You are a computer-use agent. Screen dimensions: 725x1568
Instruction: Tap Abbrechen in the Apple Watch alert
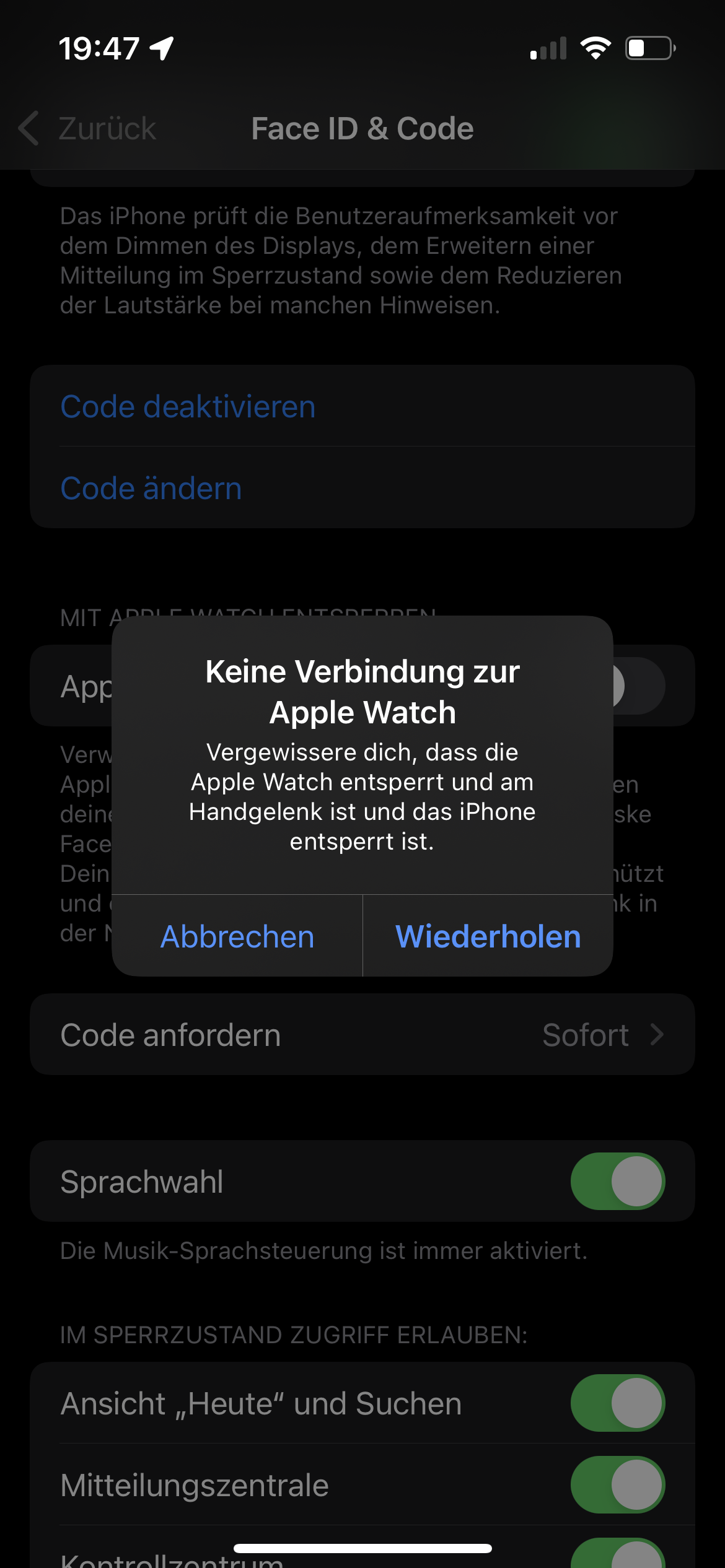coord(237,936)
